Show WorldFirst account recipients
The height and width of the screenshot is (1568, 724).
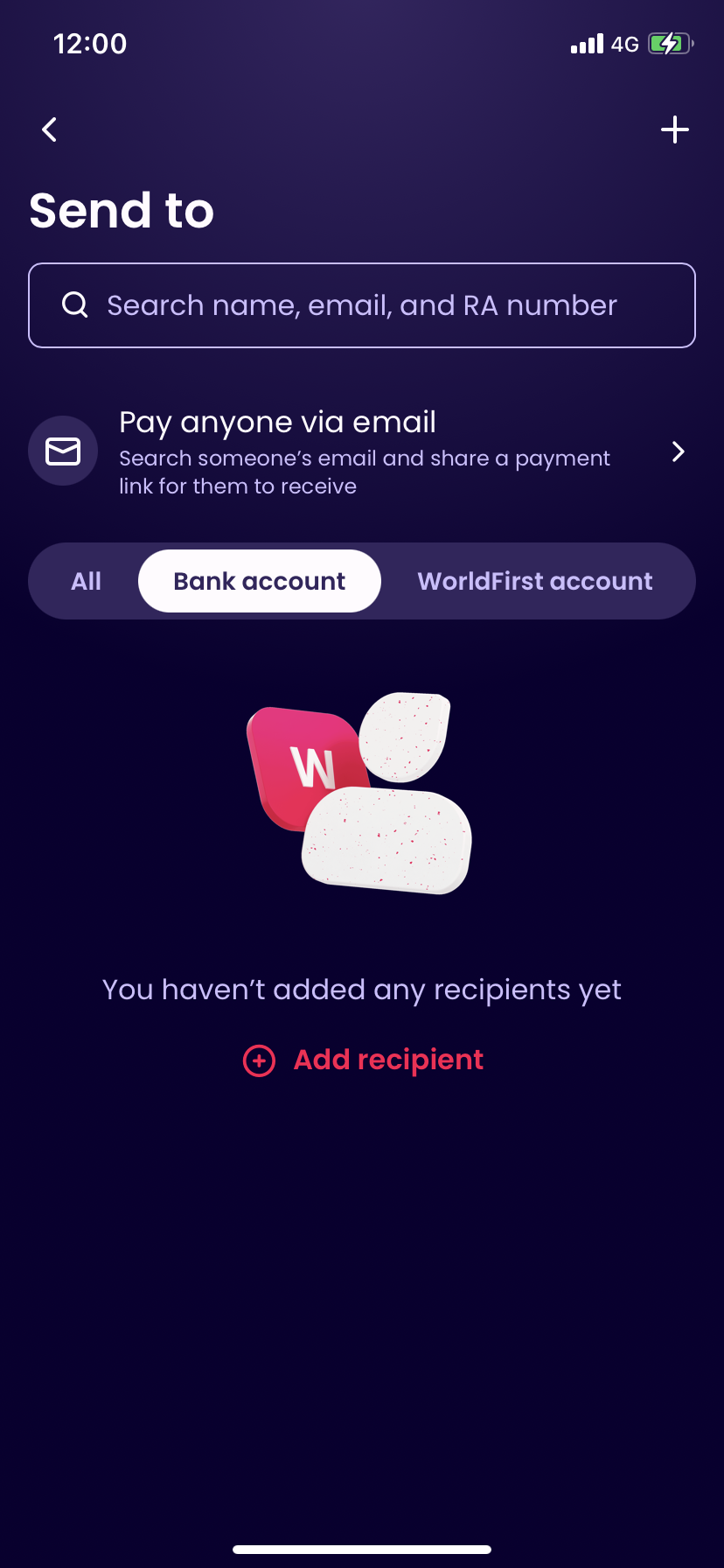pyautogui.click(x=535, y=581)
